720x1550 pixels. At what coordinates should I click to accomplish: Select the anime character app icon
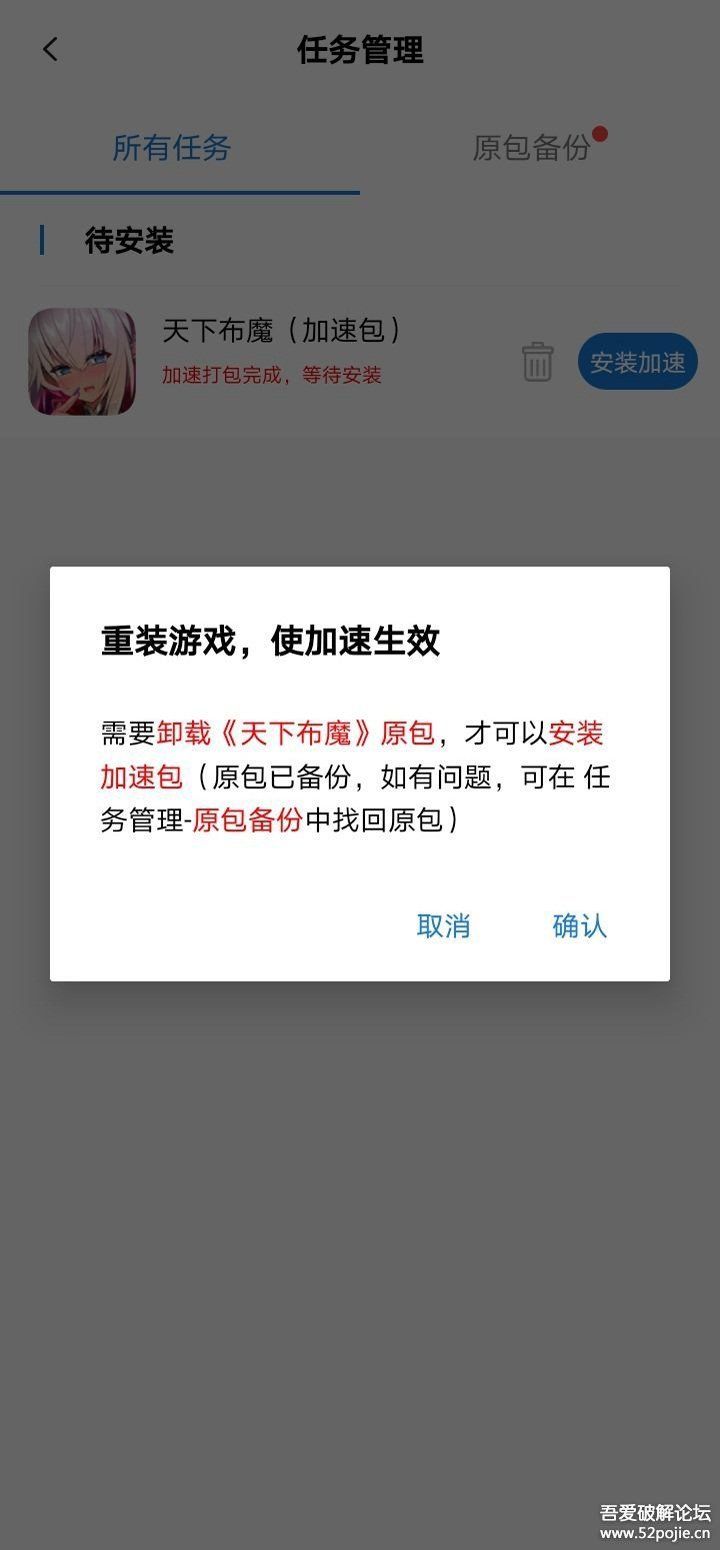[82, 361]
